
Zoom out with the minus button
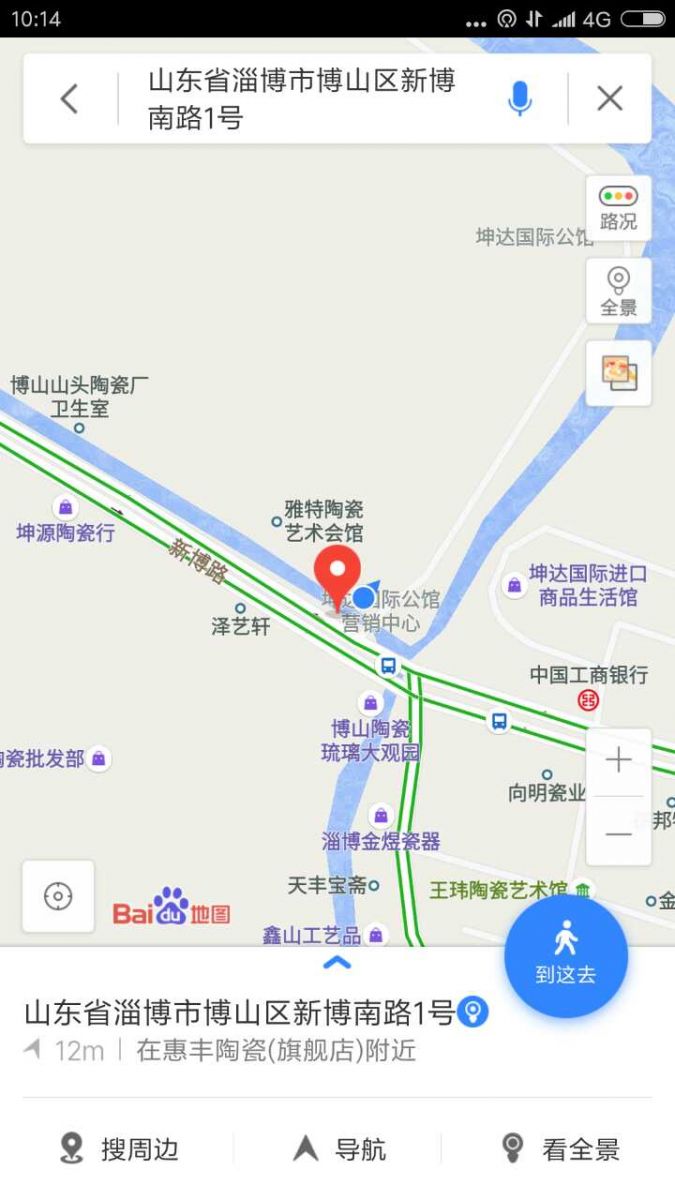click(618, 832)
